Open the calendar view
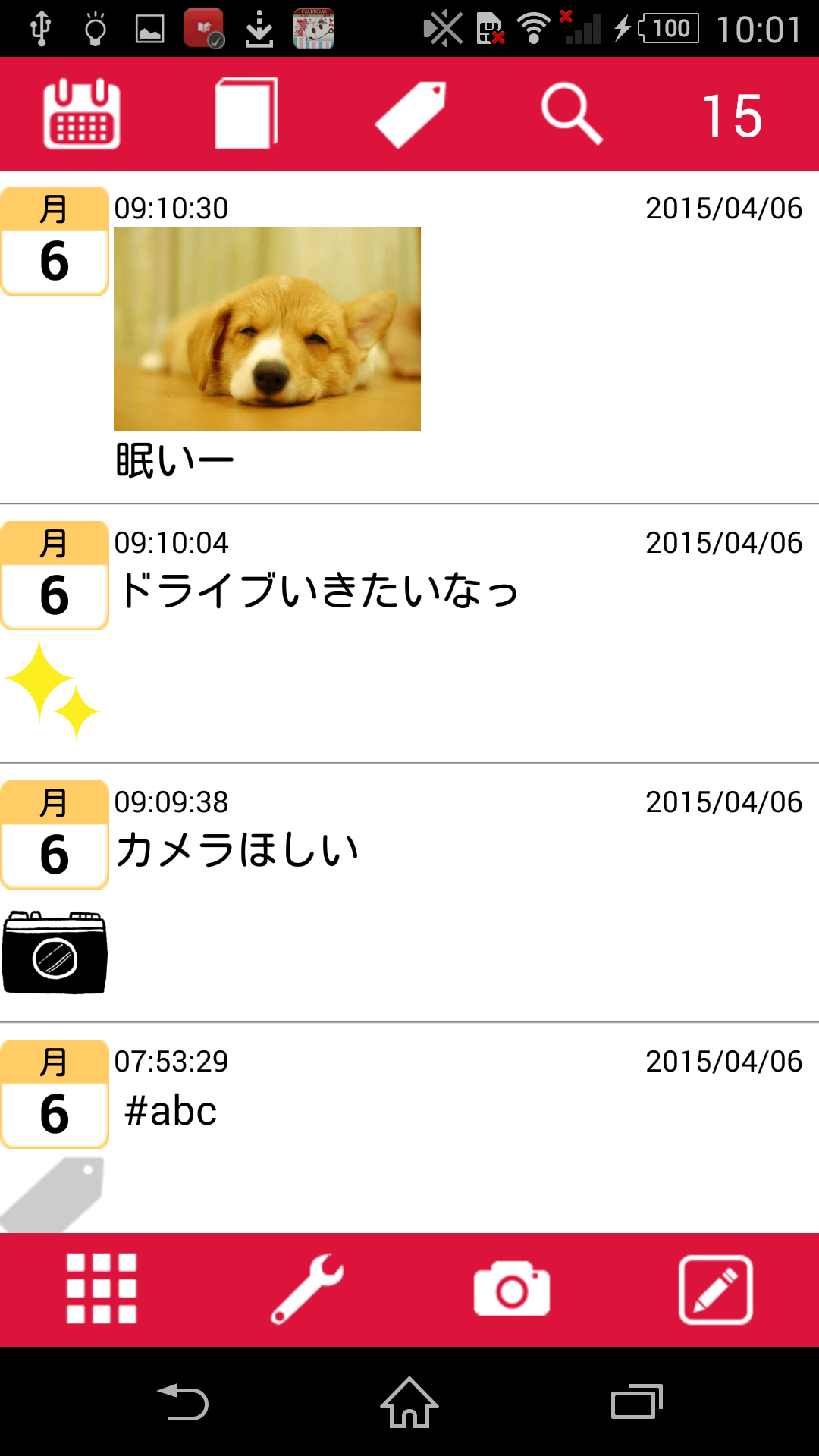 coord(82,114)
